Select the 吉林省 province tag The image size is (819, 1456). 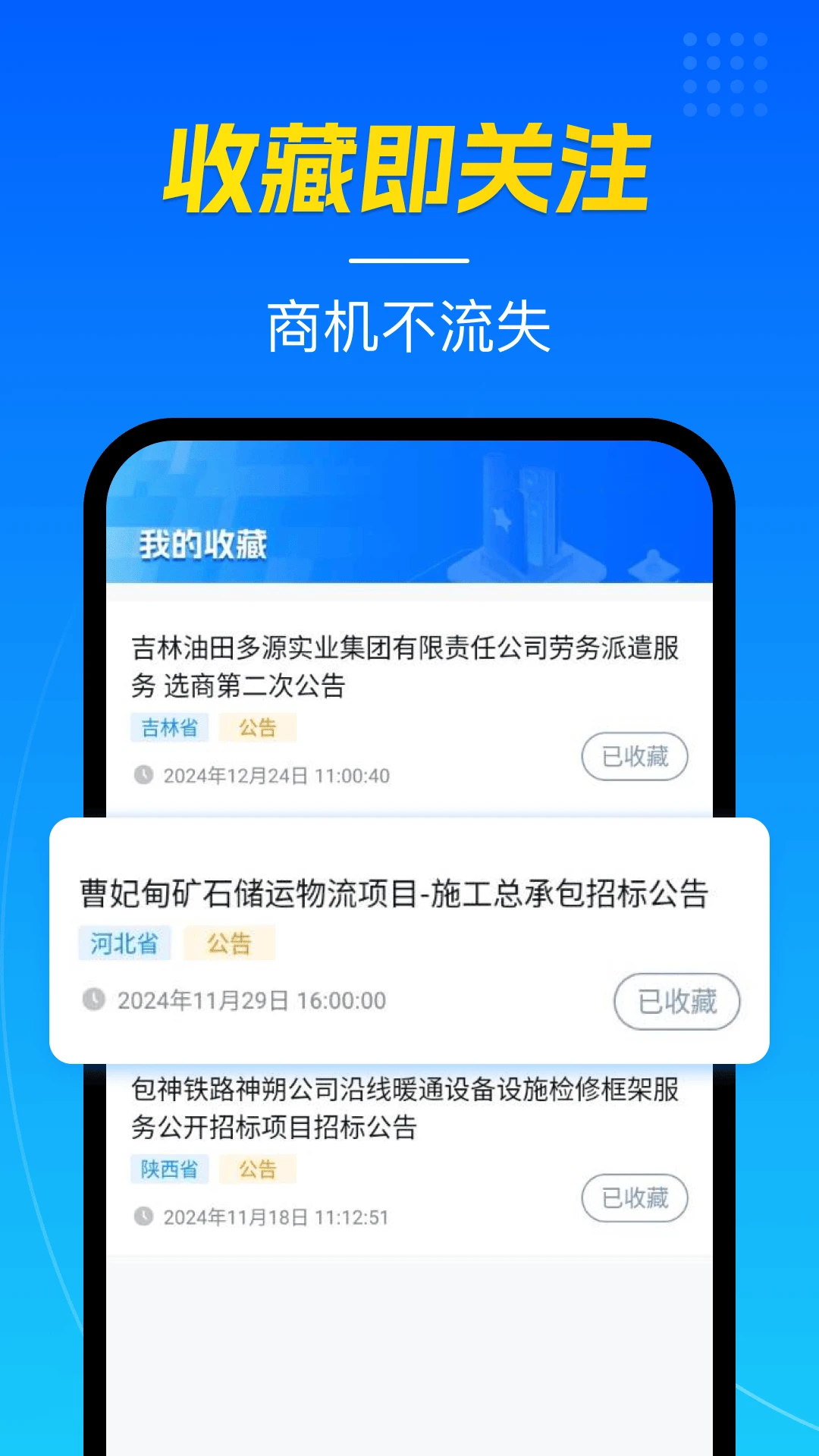tap(168, 726)
